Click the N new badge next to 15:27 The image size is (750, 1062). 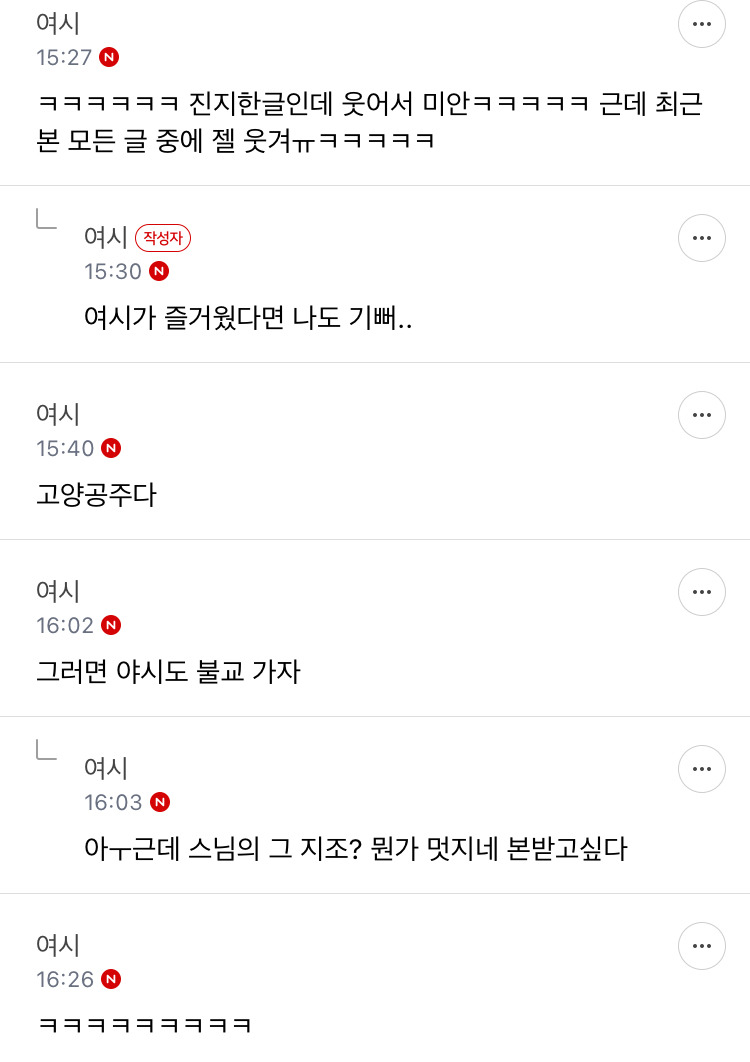click(110, 58)
